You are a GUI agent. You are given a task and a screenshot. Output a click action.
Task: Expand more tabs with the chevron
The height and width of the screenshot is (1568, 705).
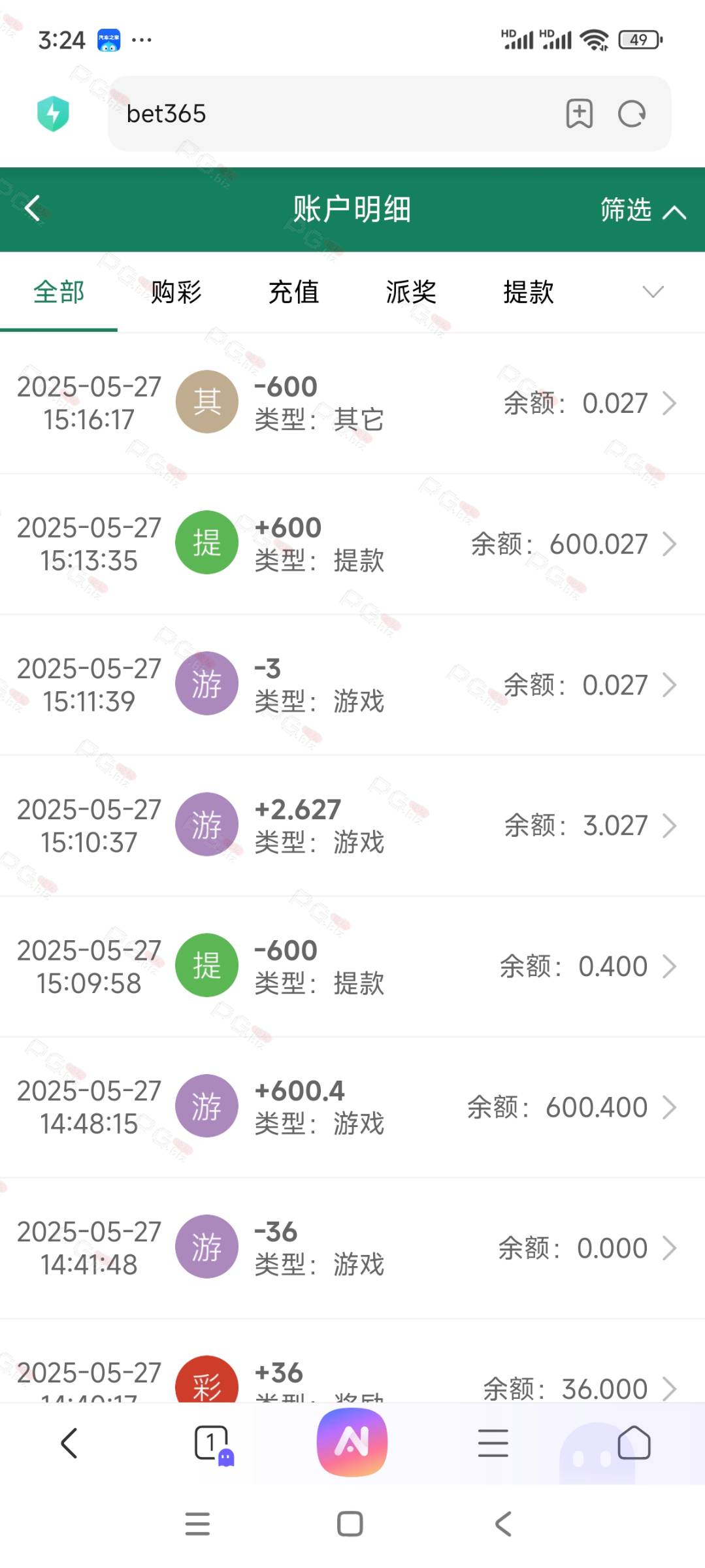pos(653,292)
